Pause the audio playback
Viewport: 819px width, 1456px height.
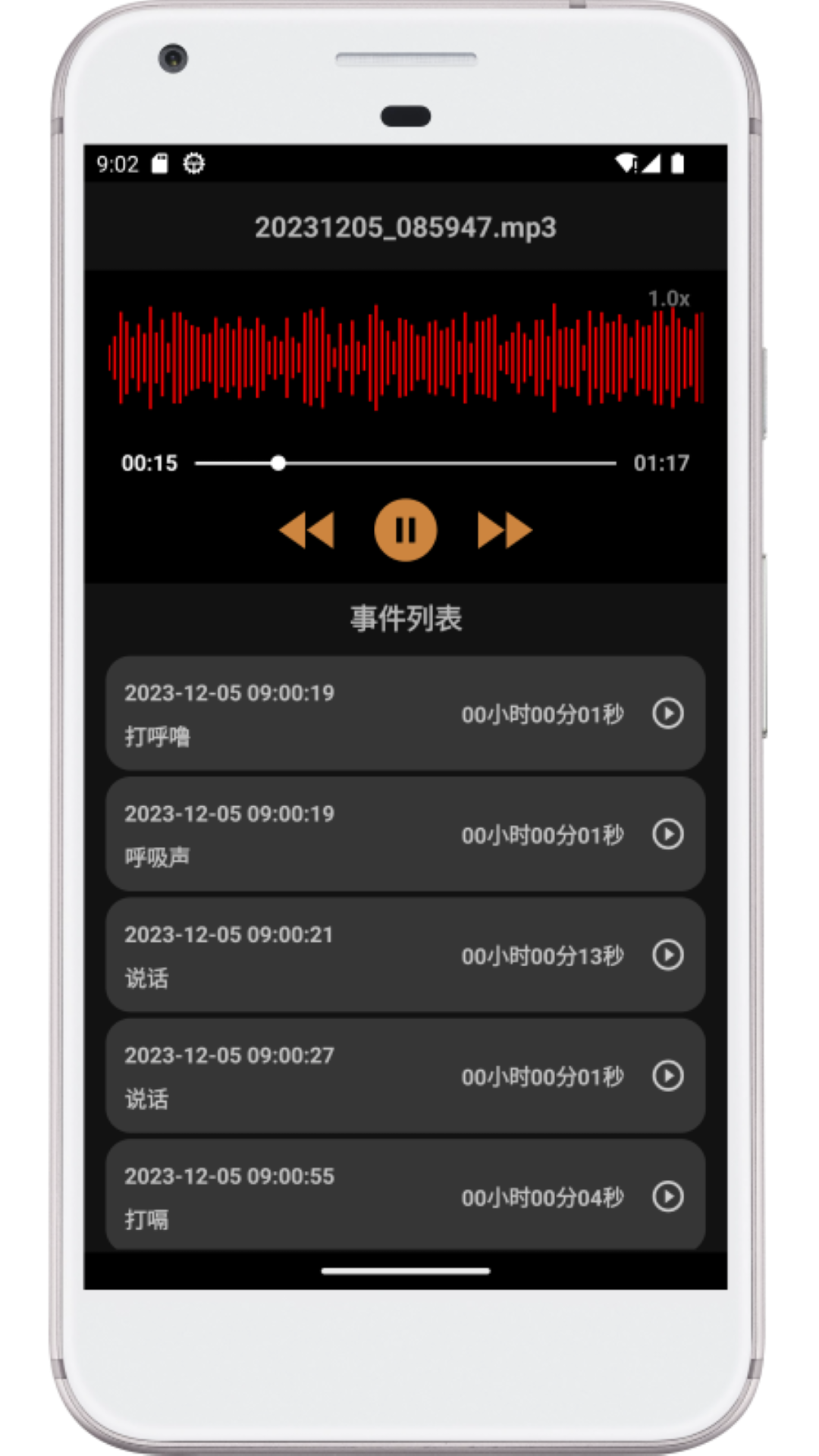pos(405,530)
